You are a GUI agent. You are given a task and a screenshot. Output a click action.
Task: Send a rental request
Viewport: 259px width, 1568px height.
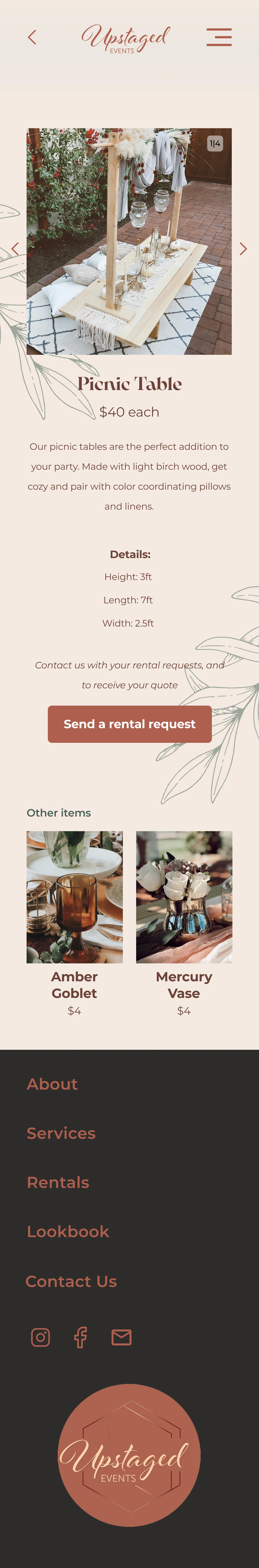tap(129, 724)
